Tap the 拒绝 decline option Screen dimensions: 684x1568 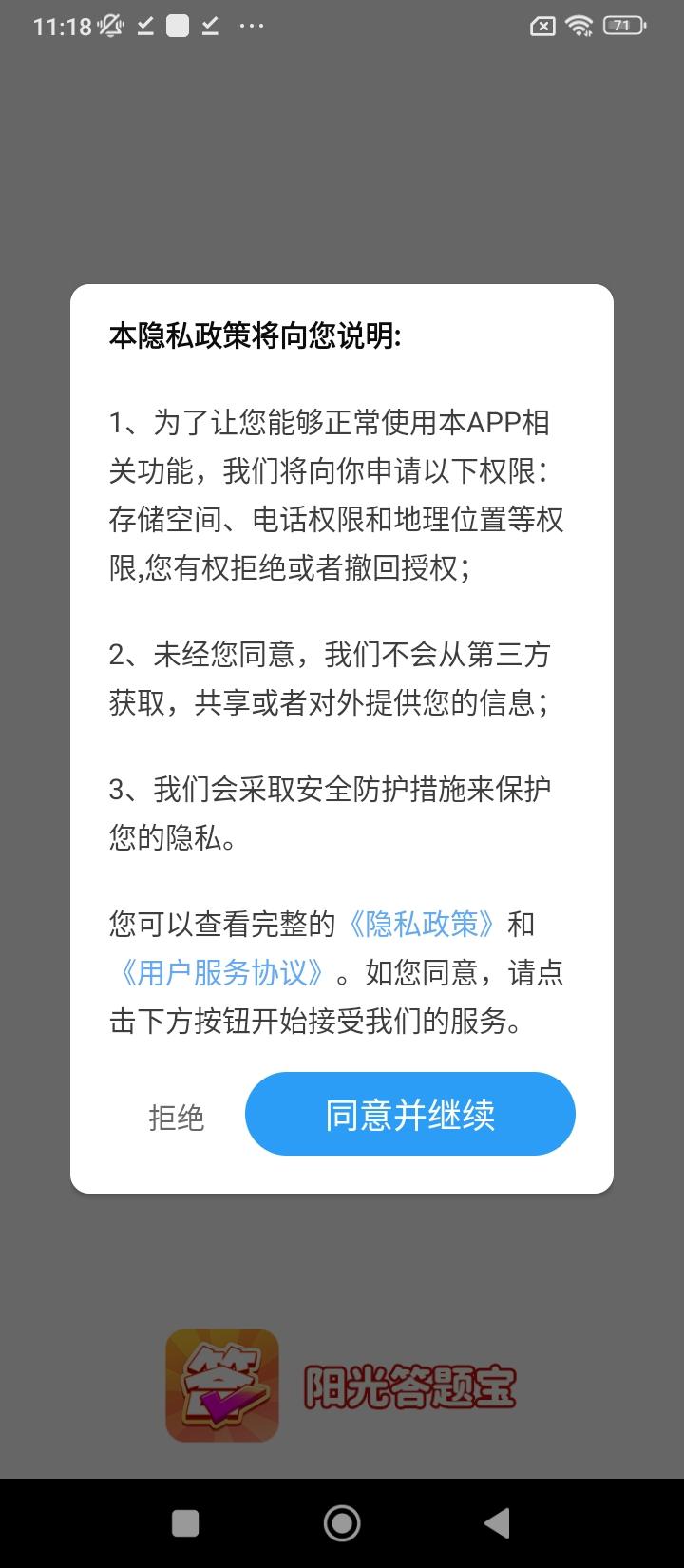click(x=177, y=1119)
